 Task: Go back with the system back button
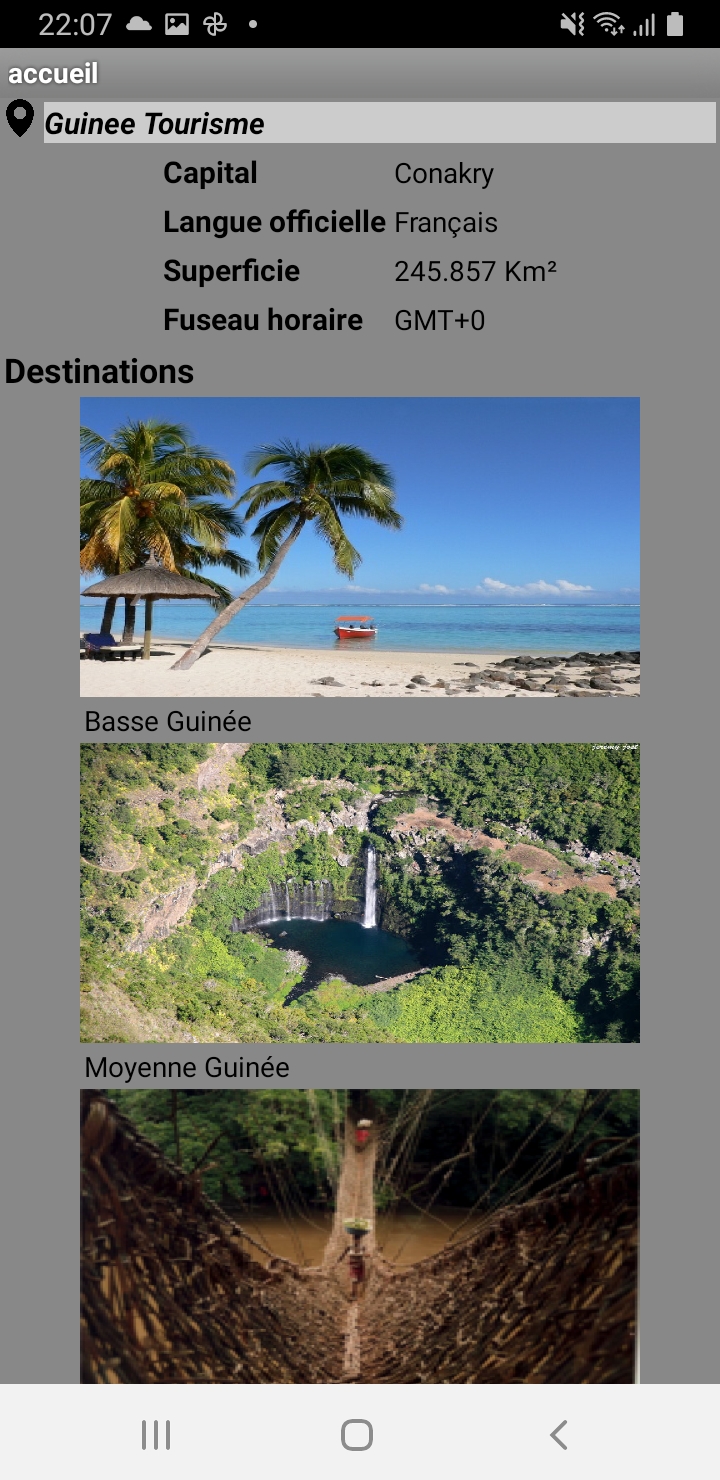pyautogui.click(x=559, y=1435)
